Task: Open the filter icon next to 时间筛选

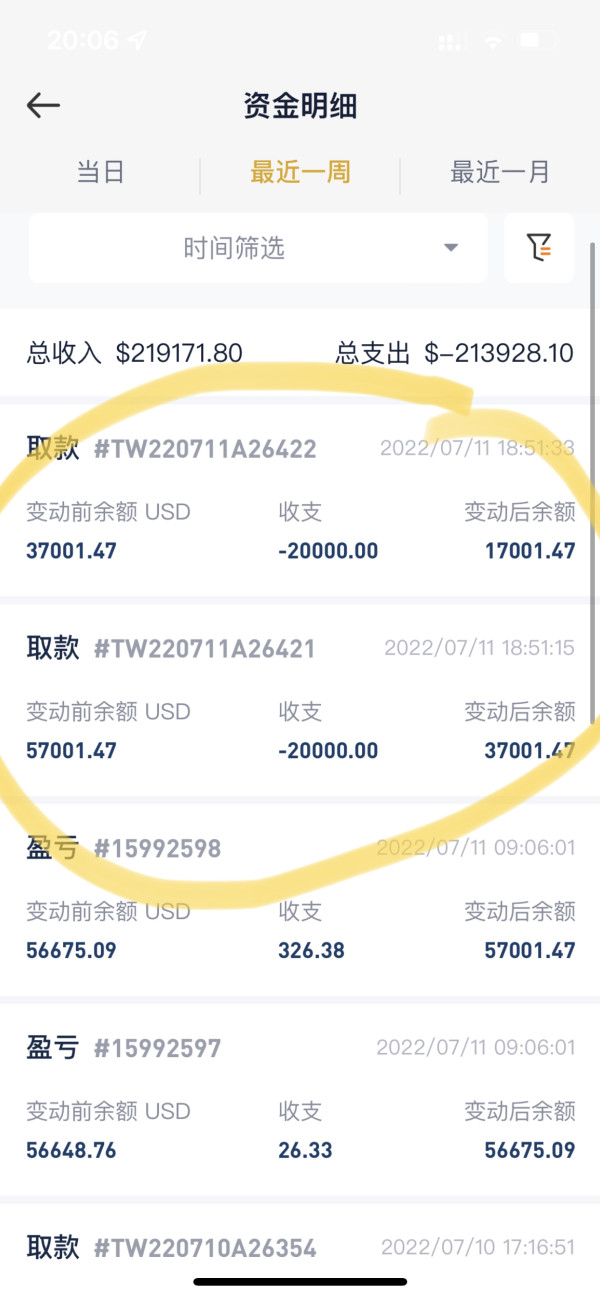Action: click(x=539, y=248)
